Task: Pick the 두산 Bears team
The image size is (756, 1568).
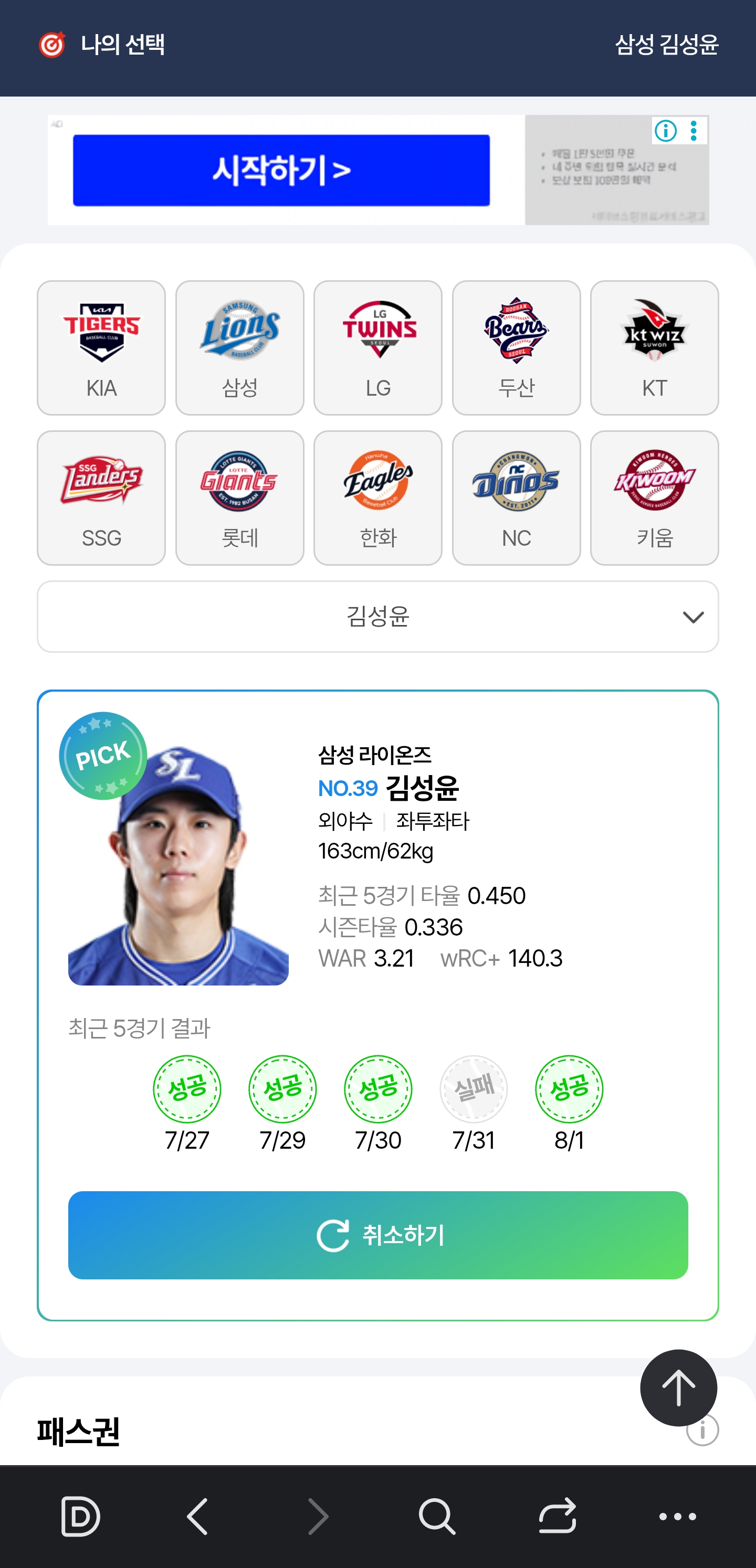Action: coord(516,347)
